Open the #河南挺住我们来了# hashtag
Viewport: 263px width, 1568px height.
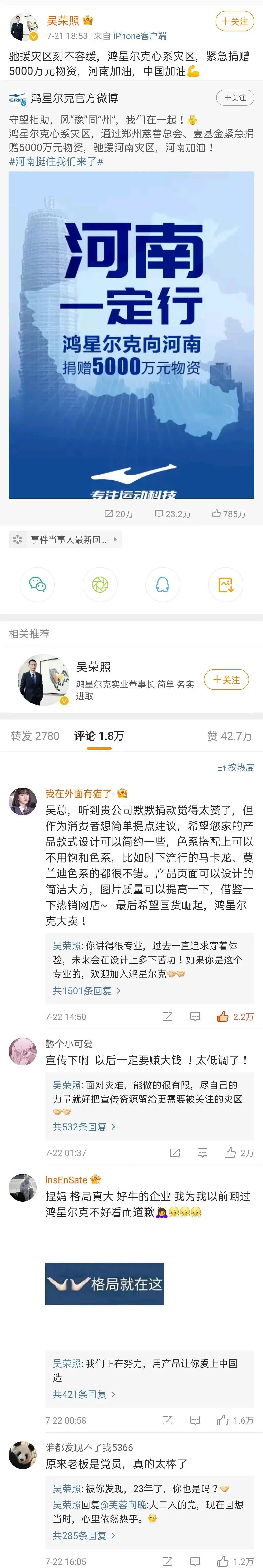tap(56, 161)
